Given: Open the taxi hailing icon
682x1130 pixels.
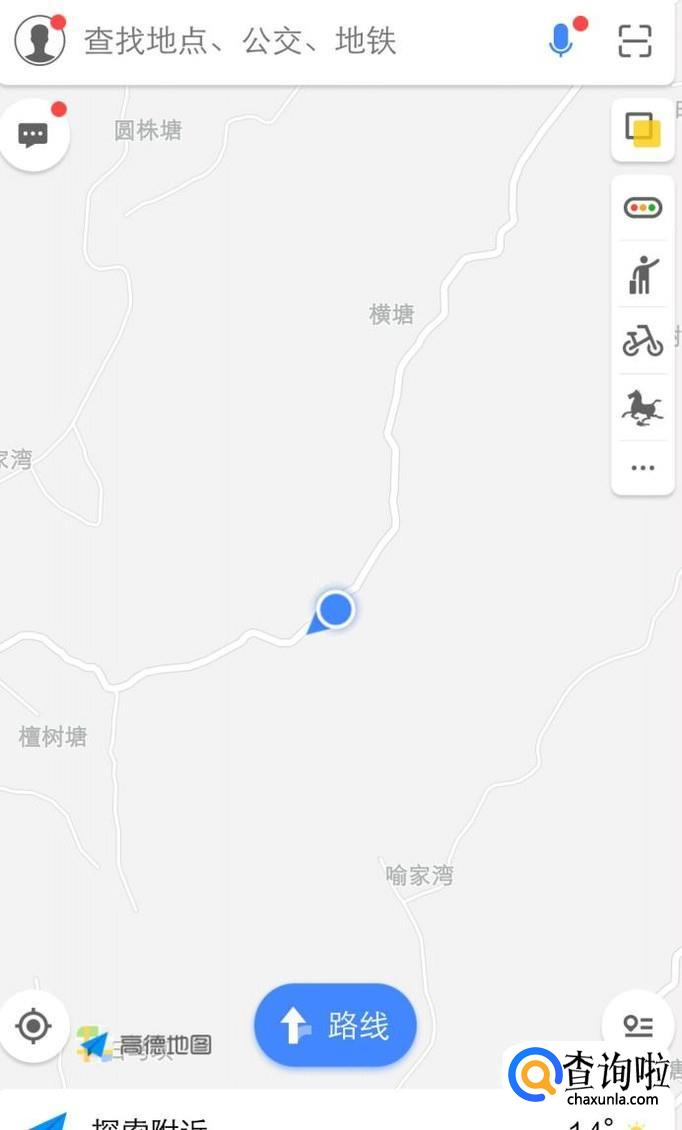Looking at the screenshot, I should (643, 274).
